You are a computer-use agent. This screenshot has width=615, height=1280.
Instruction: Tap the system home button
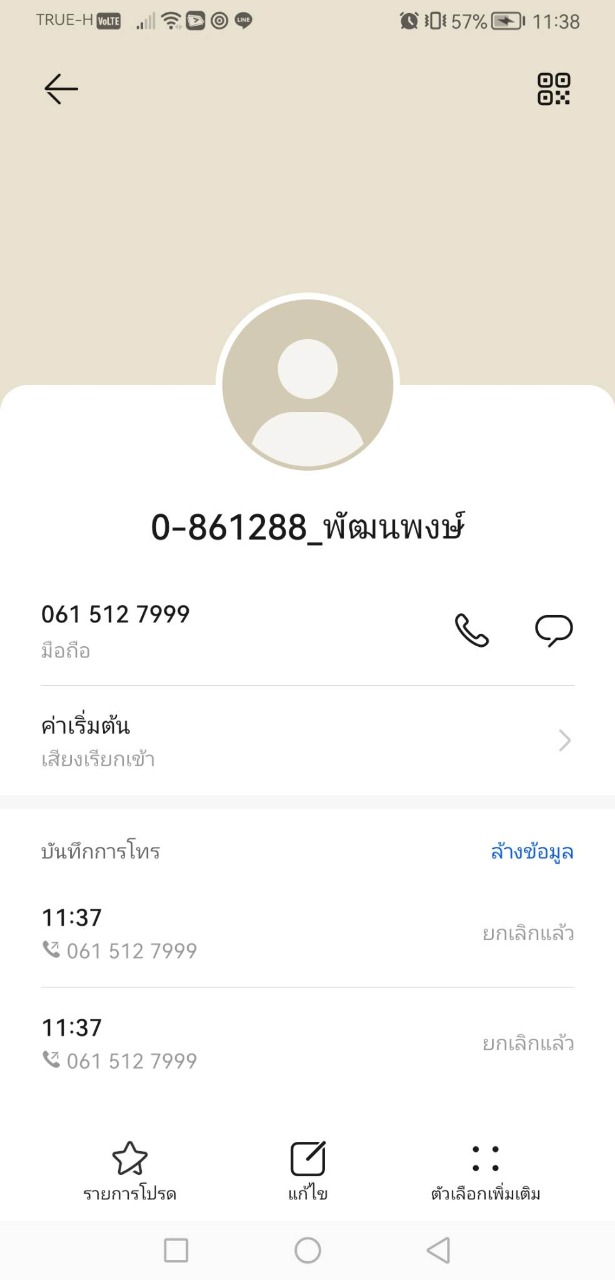coord(307,1250)
